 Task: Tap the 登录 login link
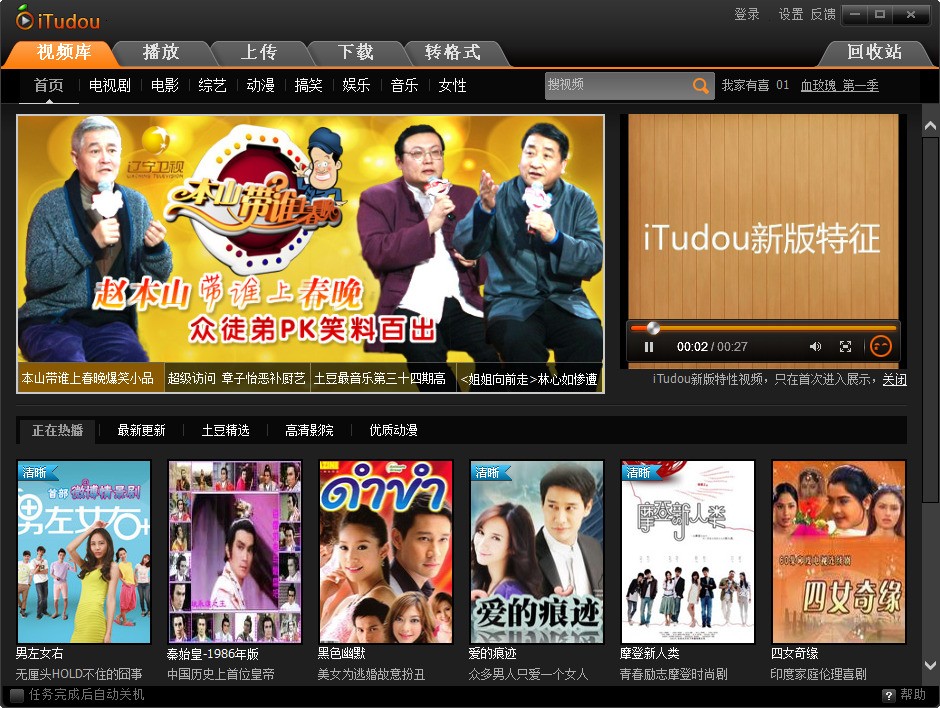747,15
